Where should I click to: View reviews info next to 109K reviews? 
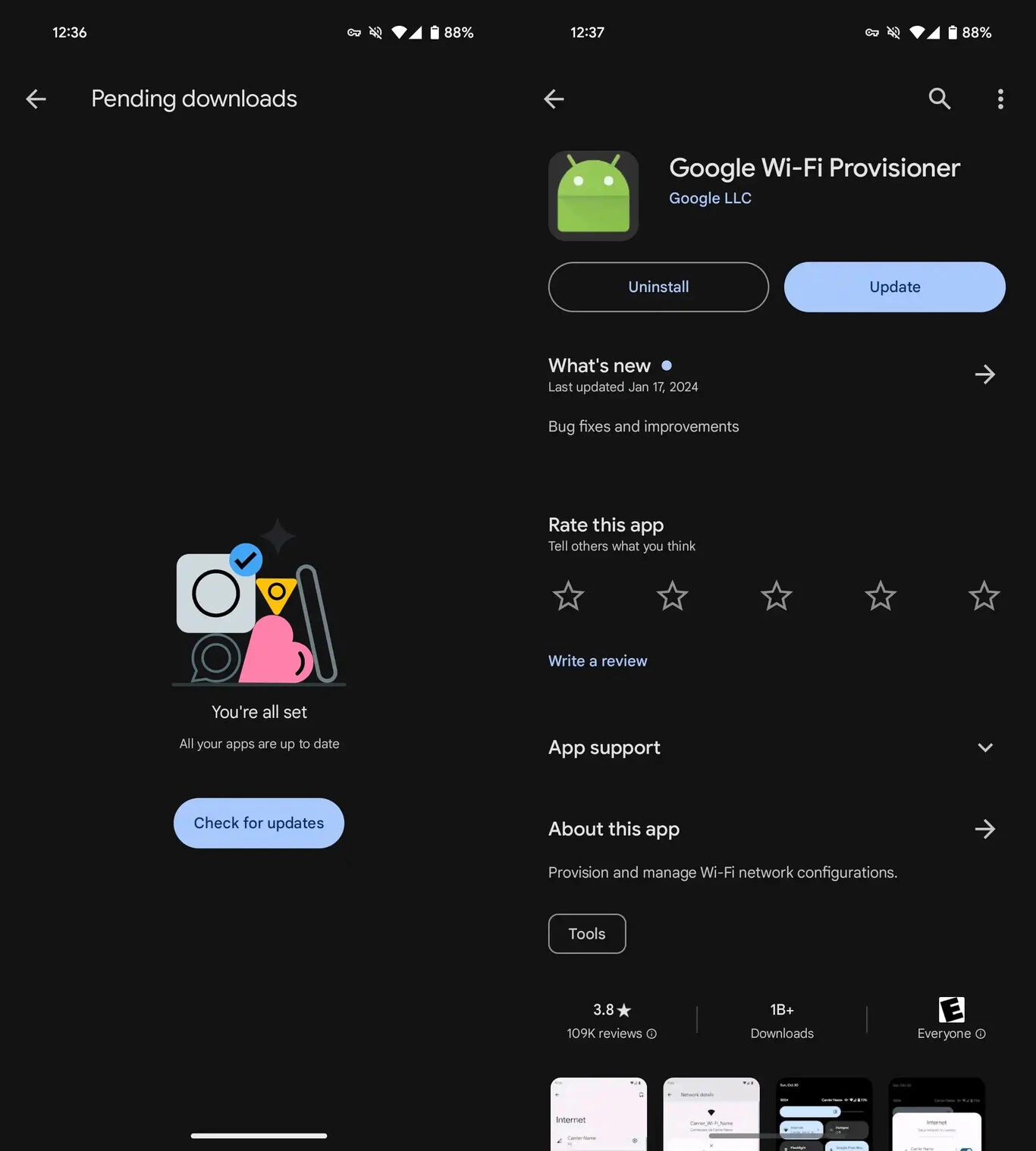[x=651, y=1033]
